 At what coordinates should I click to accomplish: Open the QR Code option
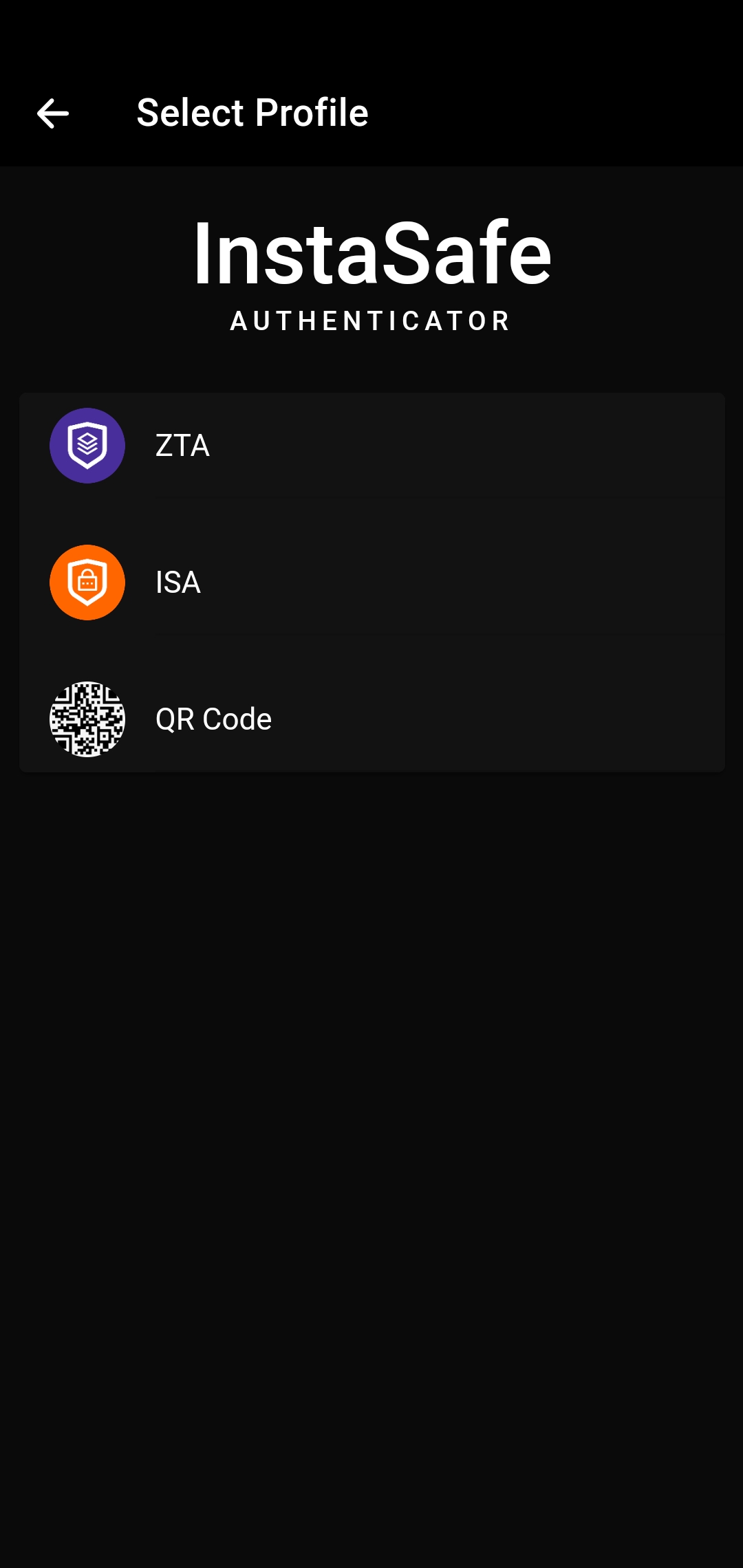tap(371, 719)
